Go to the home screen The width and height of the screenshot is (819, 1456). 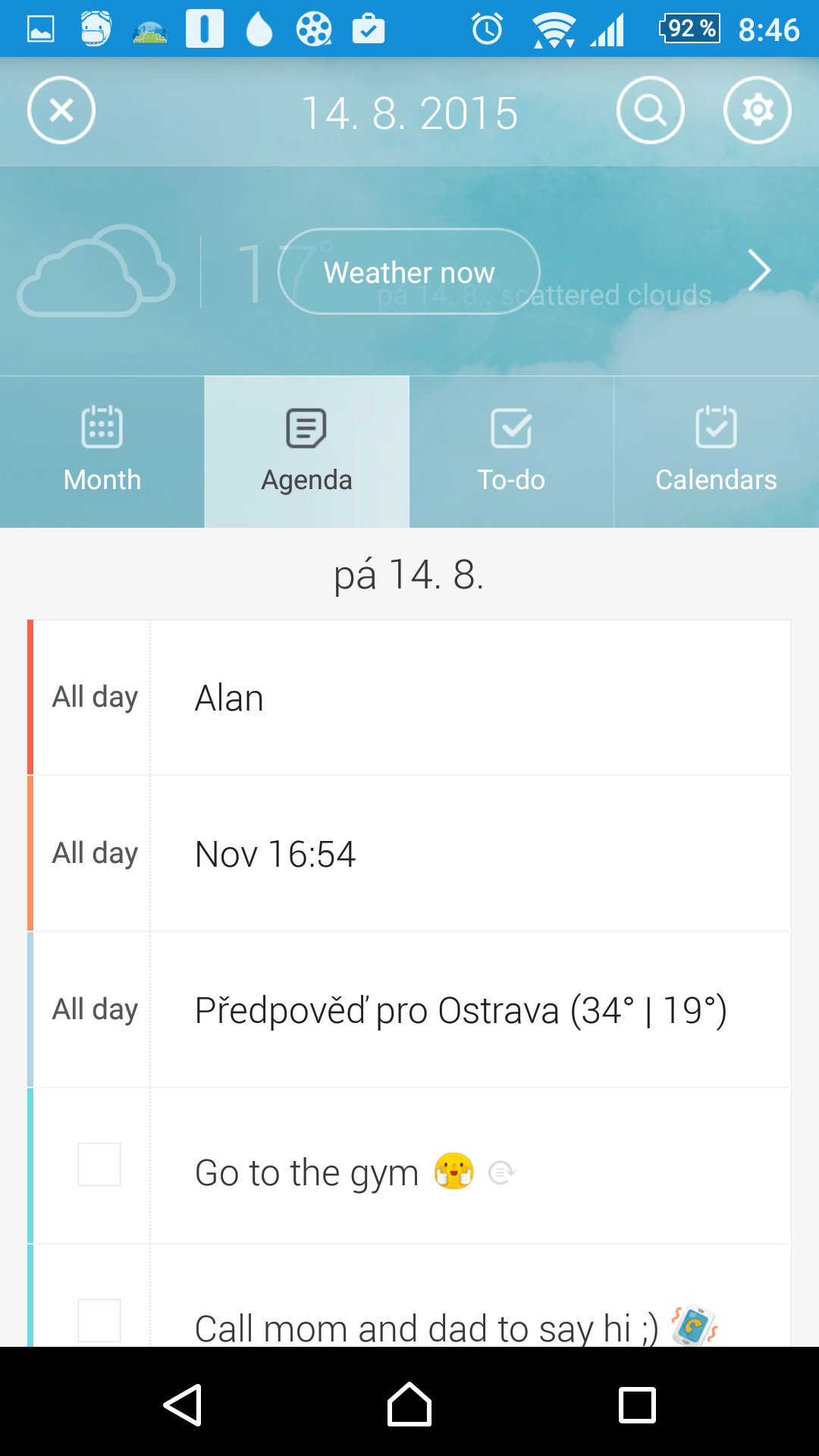pos(409,1405)
